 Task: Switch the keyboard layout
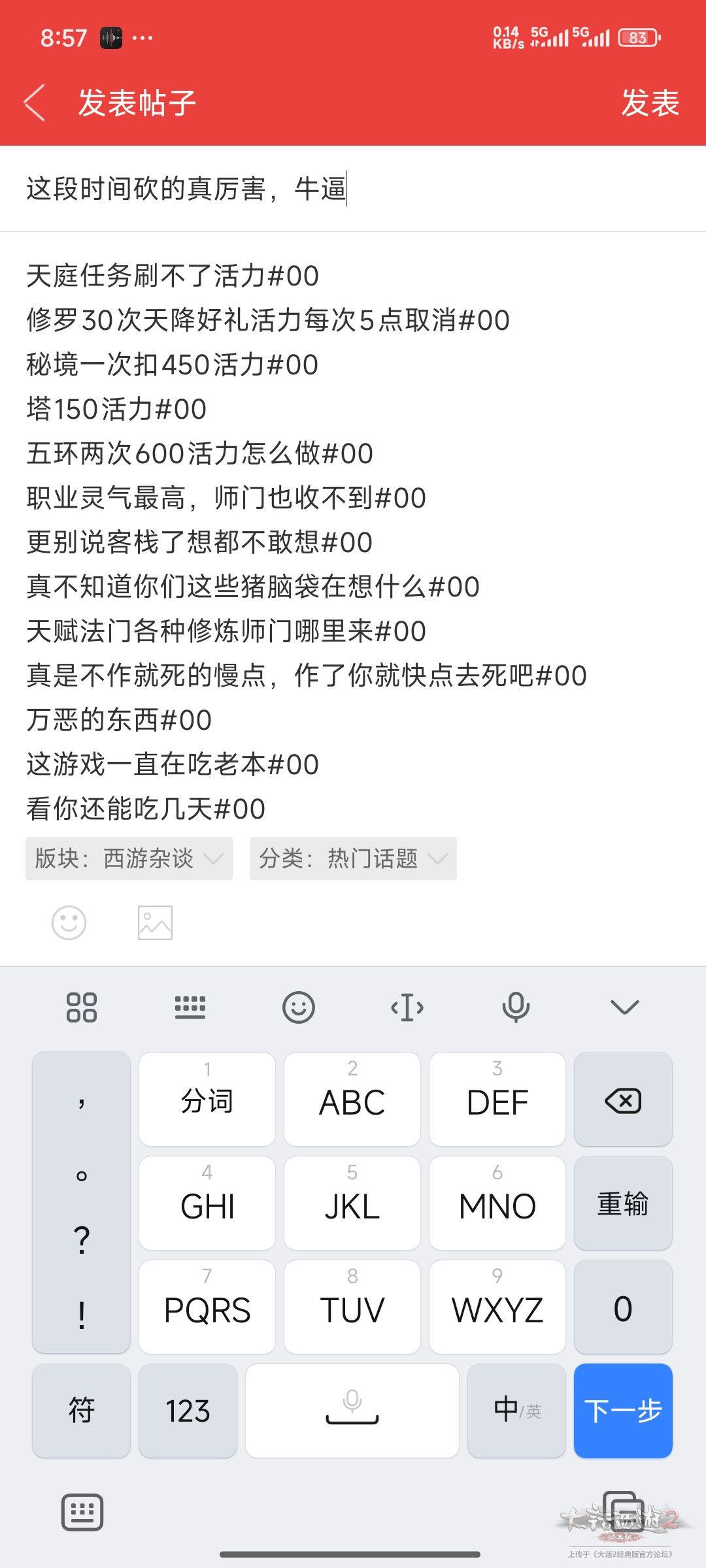point(190,1007)
